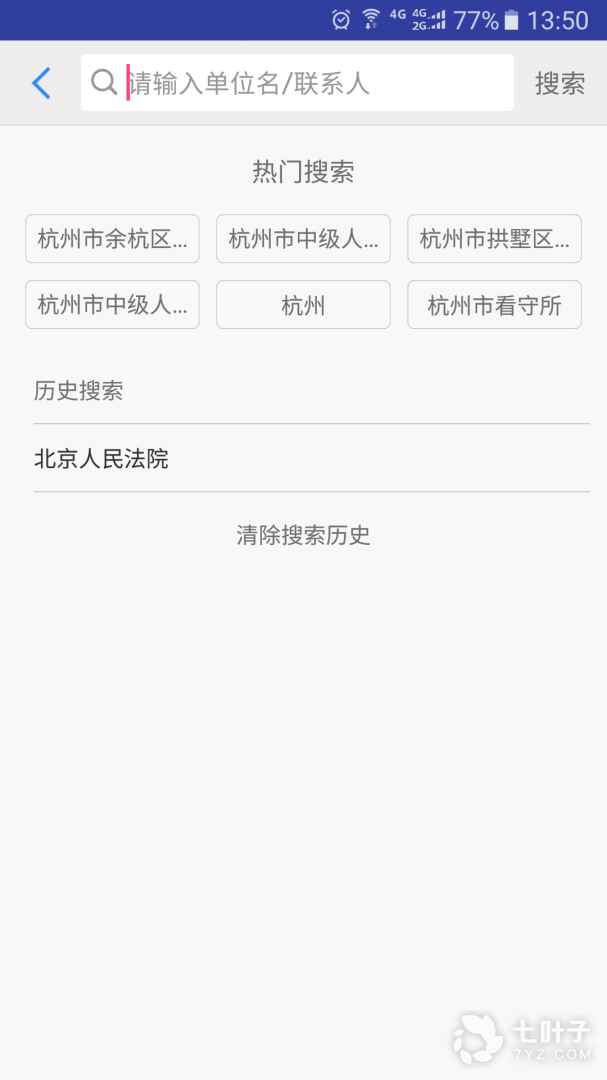The image size is (607, 1080).
Task: Pick the 杭州市看守所 hot search chip
Action: (494, 305)
